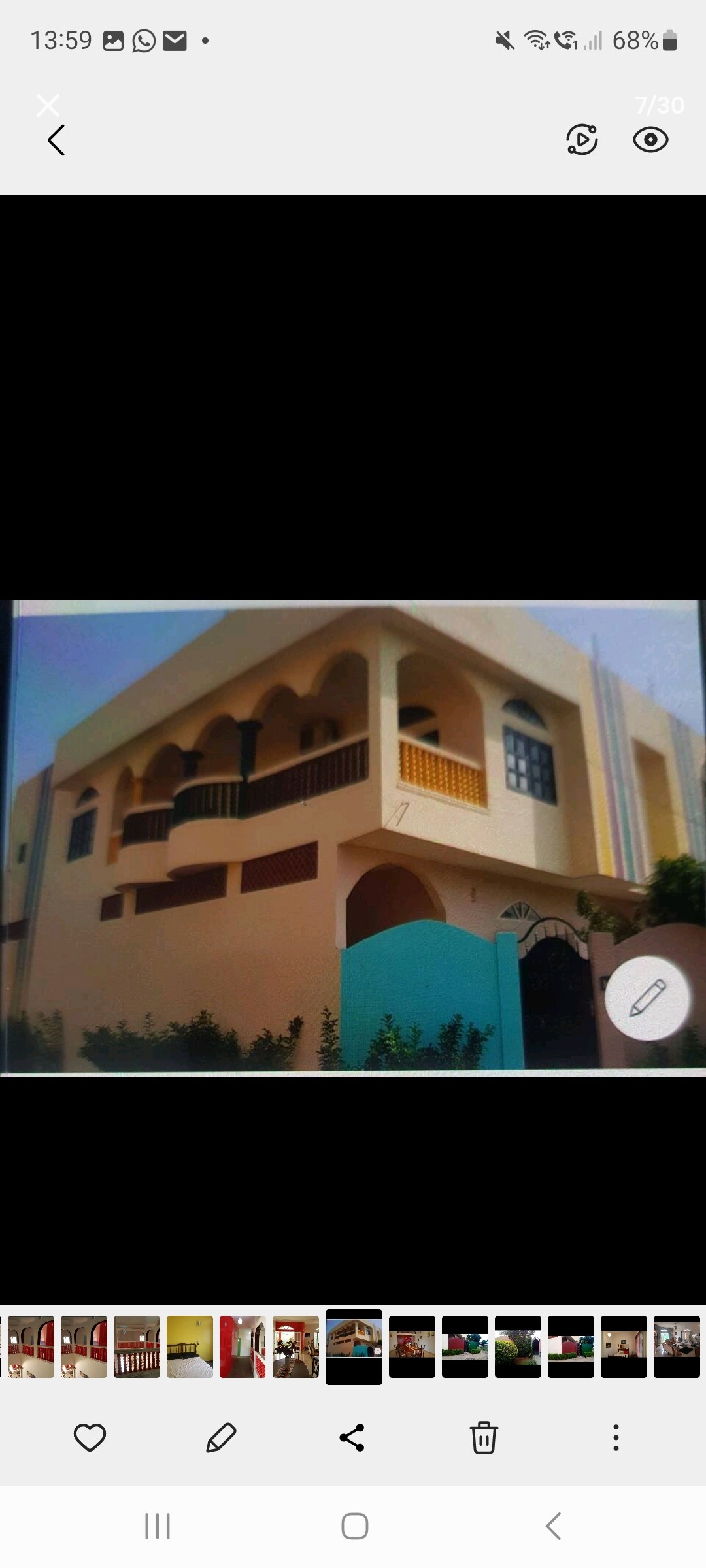Screen dimensions: 706x1568
Task: Delete this photo with the trash icon
Action: pos(484,1438)
